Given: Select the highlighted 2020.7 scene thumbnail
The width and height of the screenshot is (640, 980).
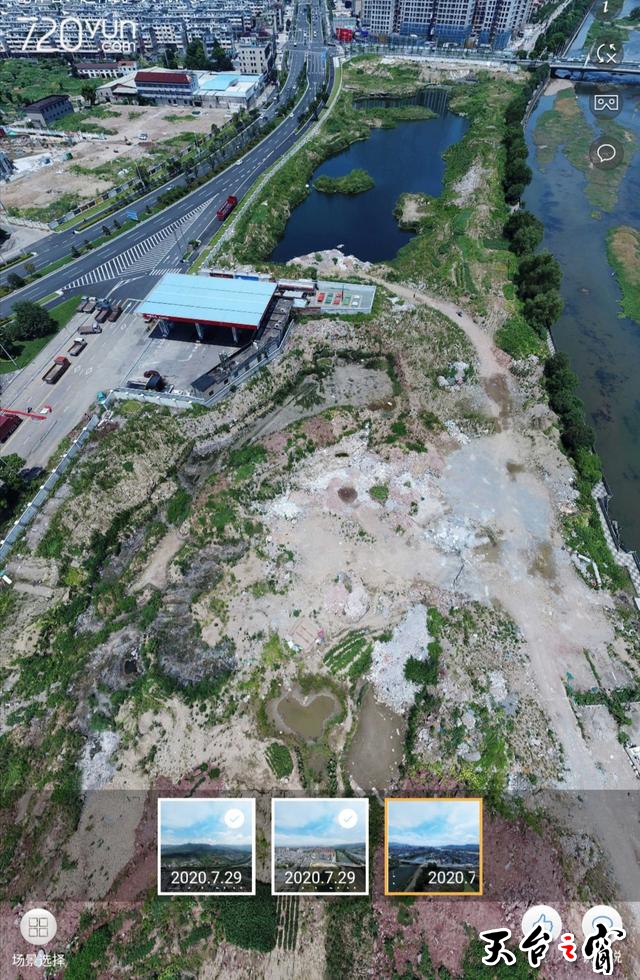Looking at the screenshot, I should tap(434, 846).
